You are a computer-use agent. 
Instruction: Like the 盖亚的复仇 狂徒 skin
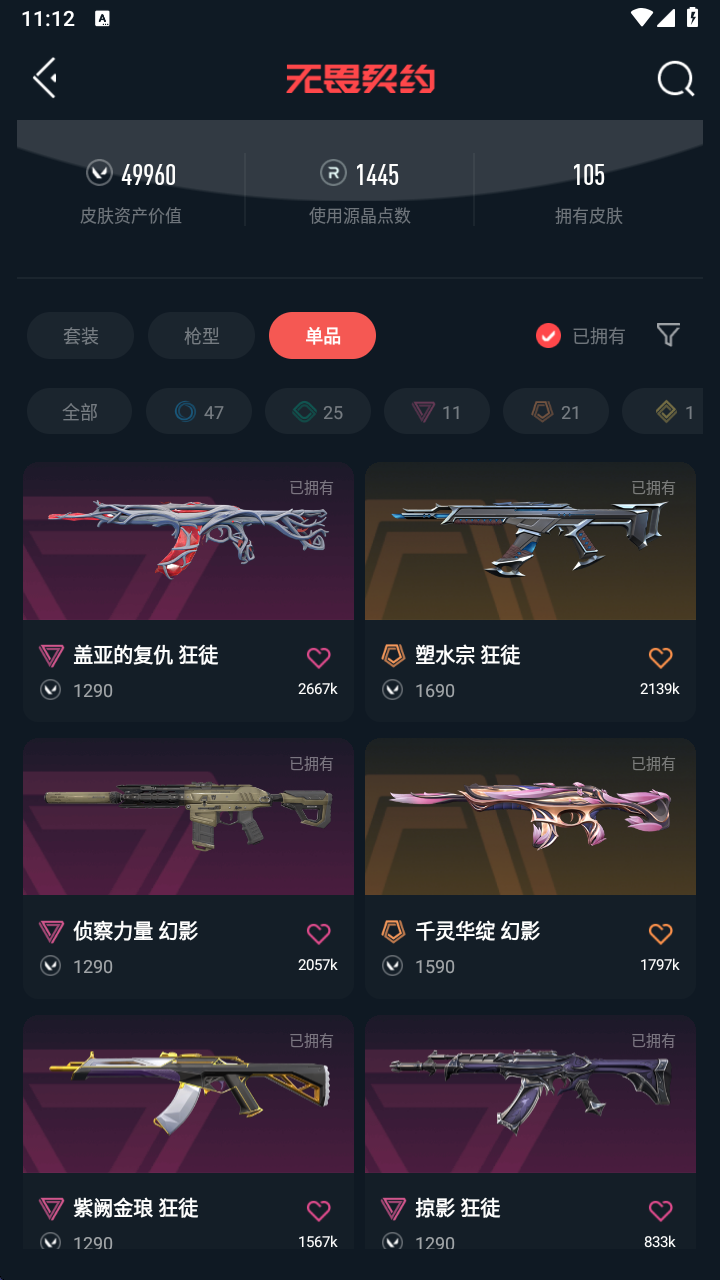pyautogui.click(x=318, y=658)
